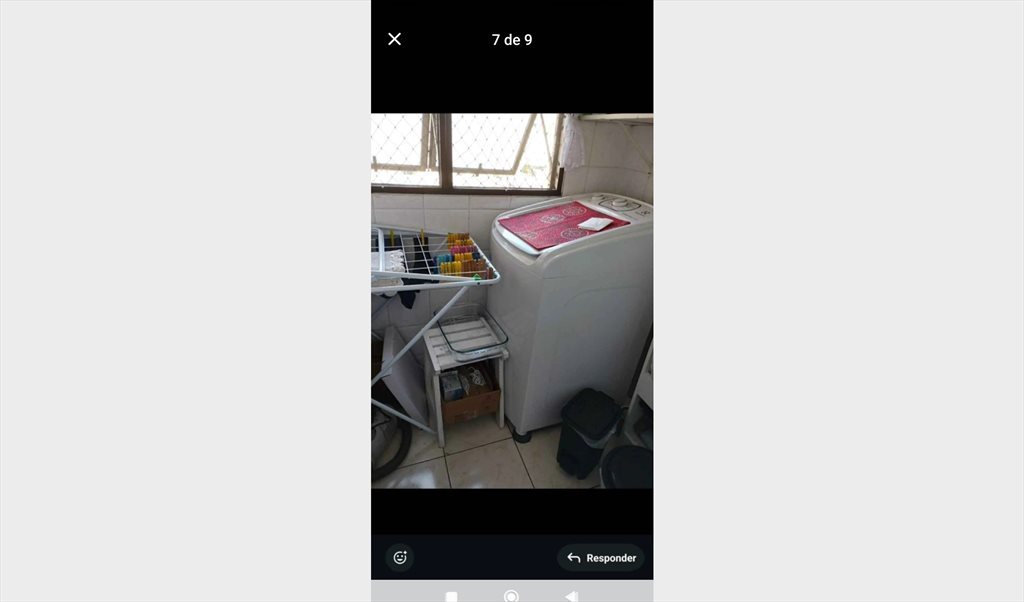Go to the home screen
The height and width of the screenshot is (602, 1024).
511,597
